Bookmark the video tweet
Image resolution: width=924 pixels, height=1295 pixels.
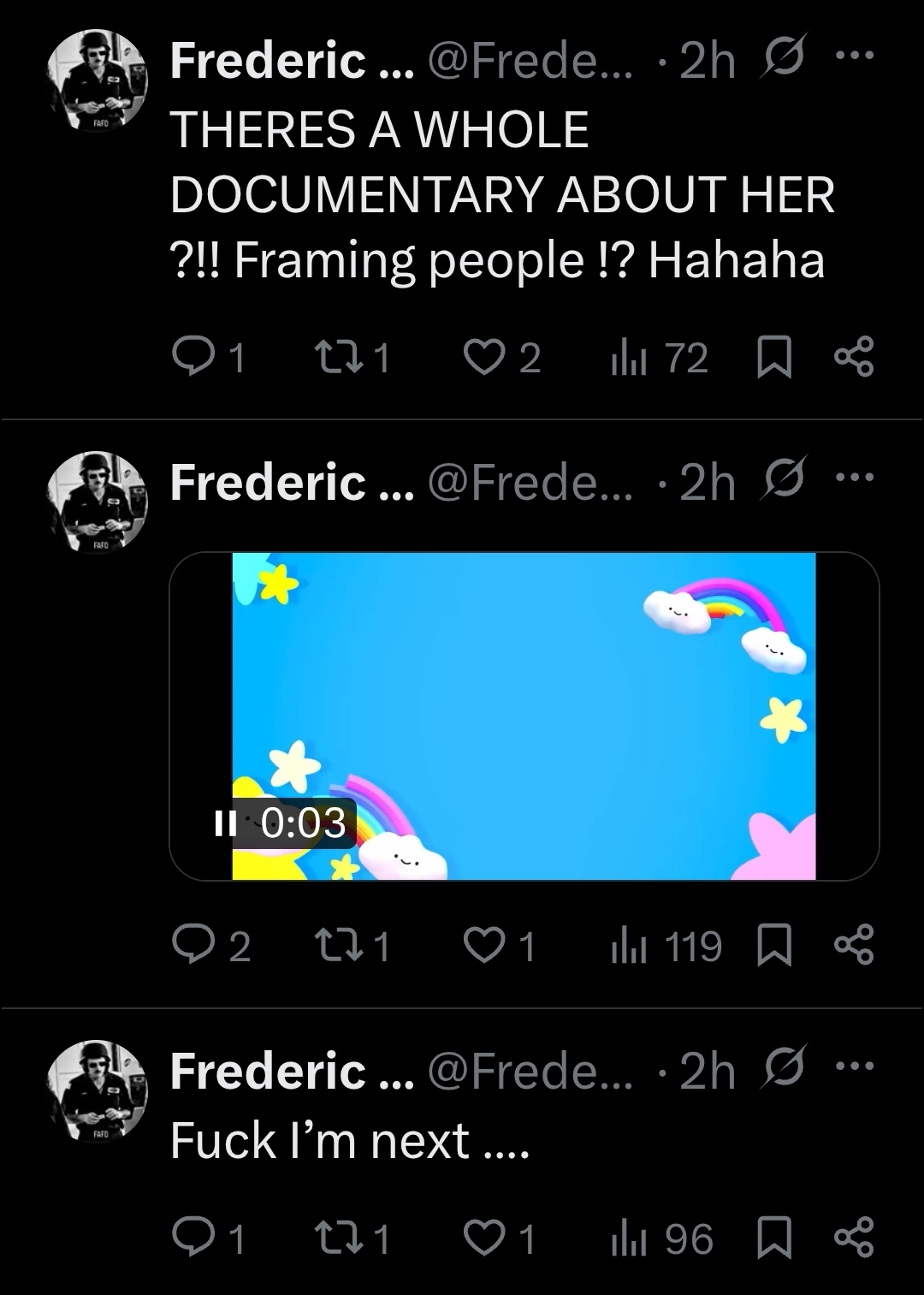coord(776,946)
